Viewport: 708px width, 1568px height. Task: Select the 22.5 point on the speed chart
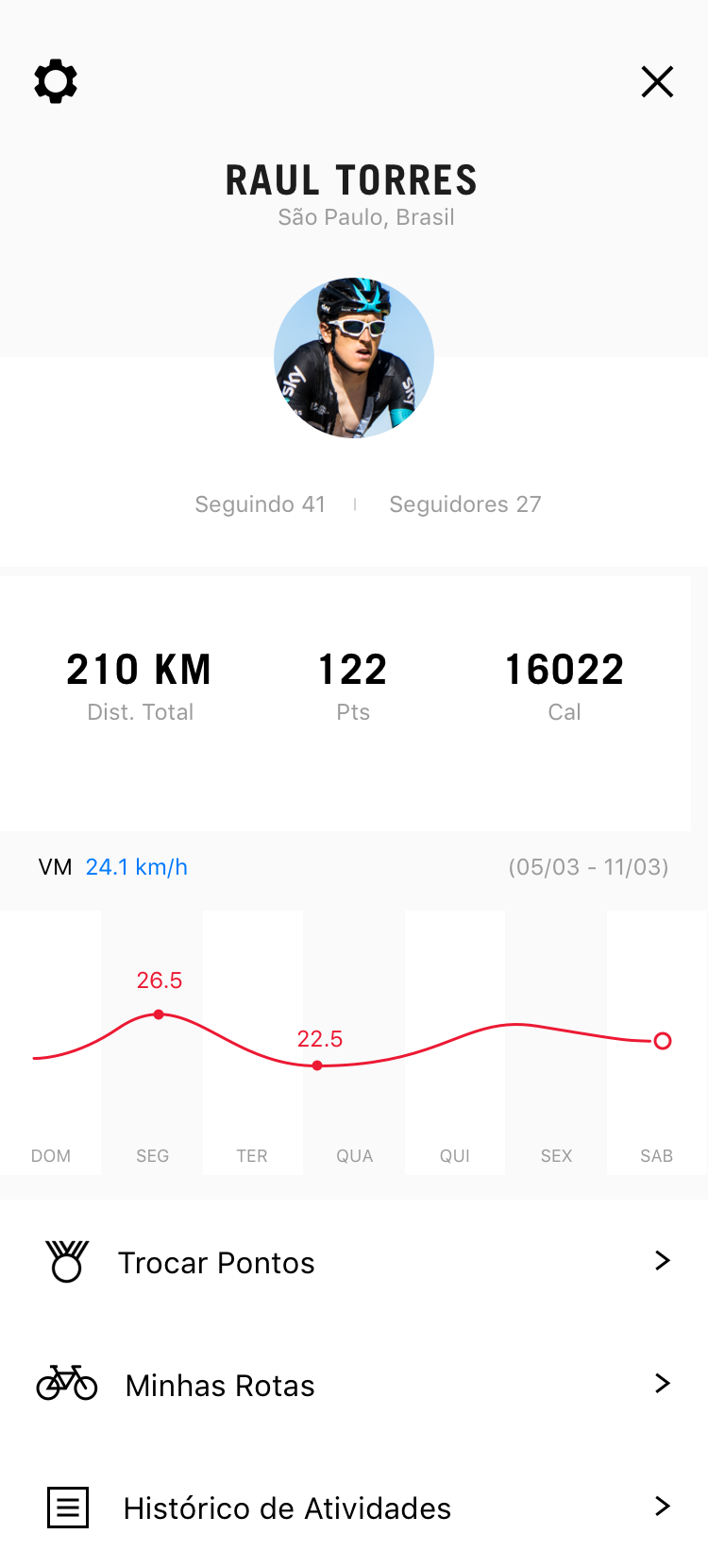click(317, 1065)
